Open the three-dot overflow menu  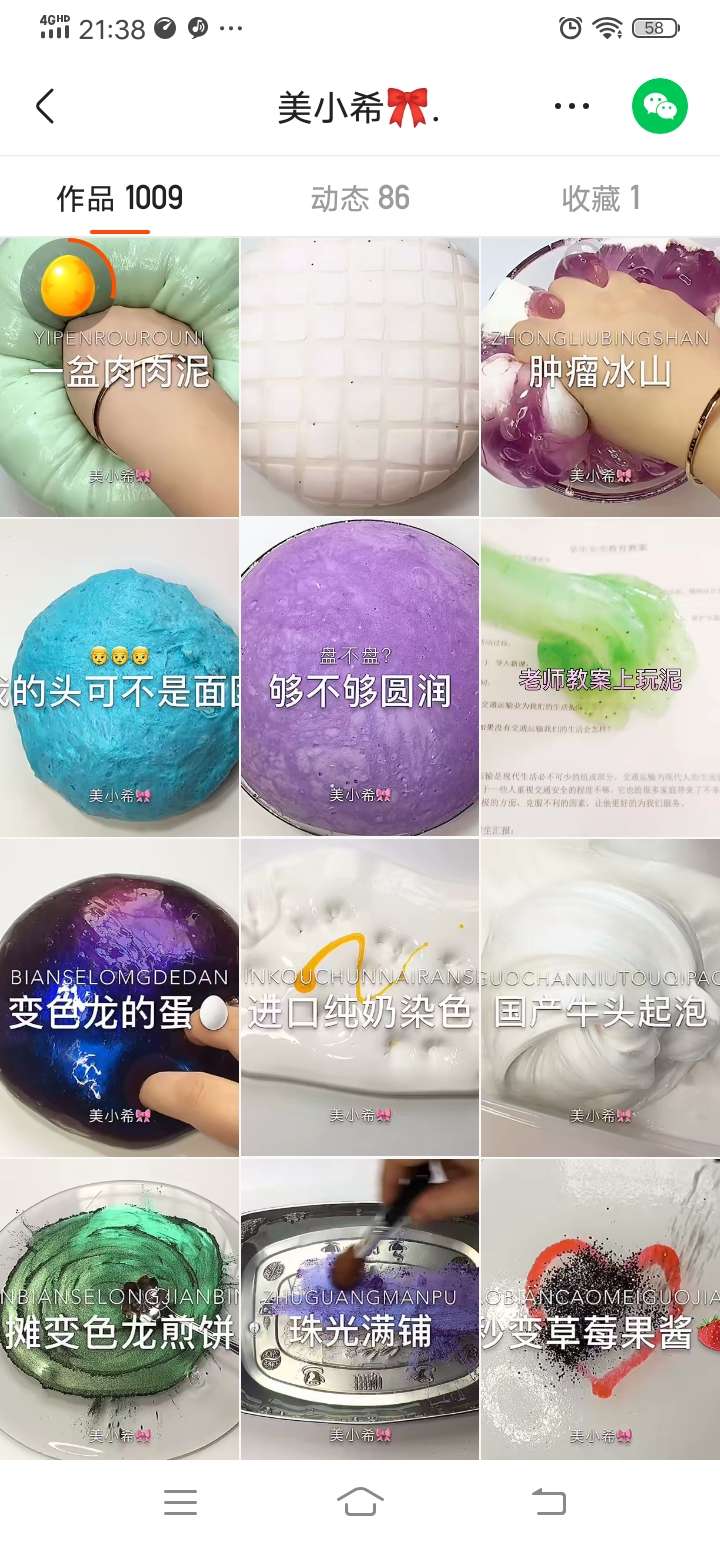tap(571, 106)
